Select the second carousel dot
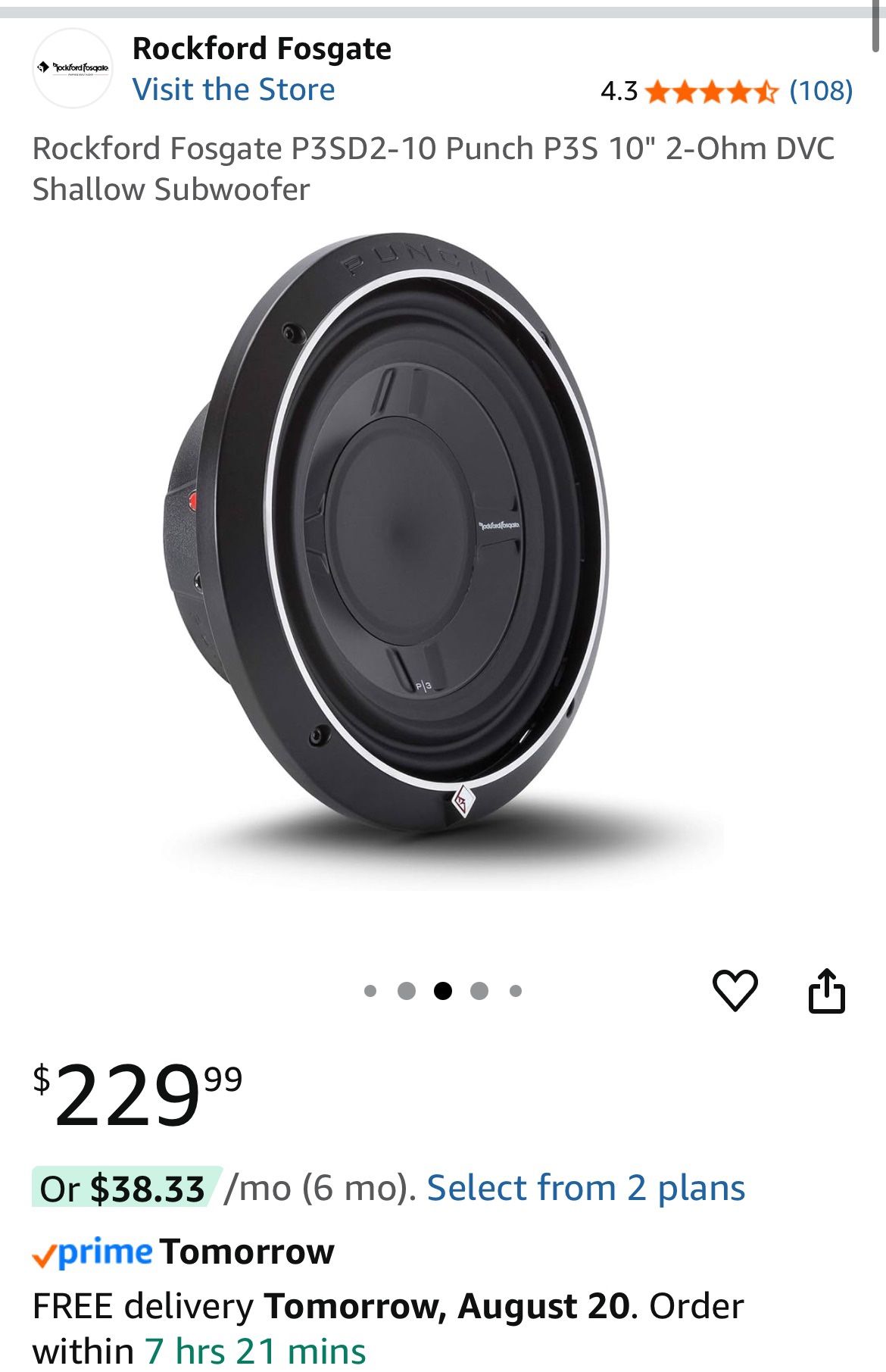The image size is (886, 1372). coord(407,989)
